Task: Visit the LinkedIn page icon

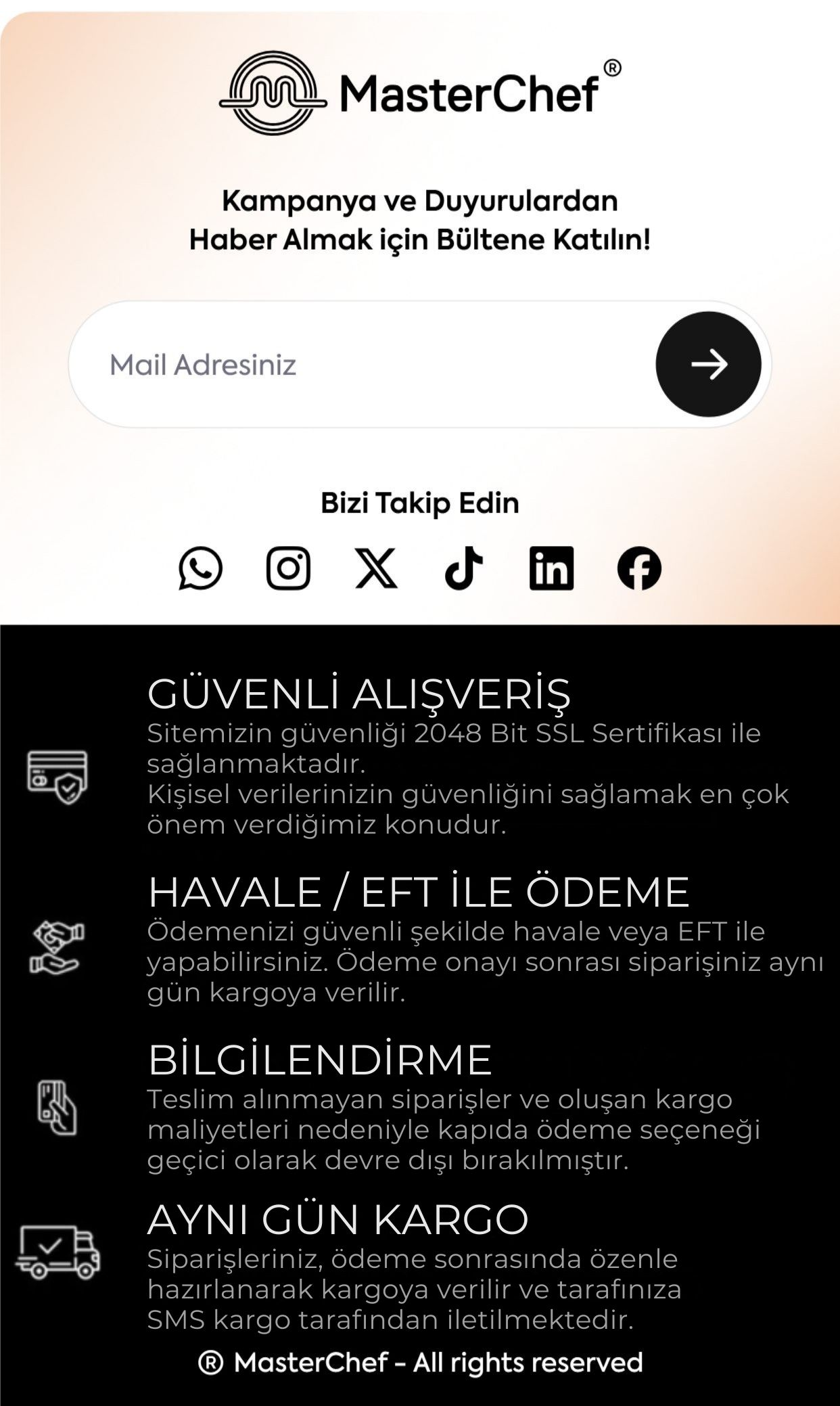Action: coord(551,568)
